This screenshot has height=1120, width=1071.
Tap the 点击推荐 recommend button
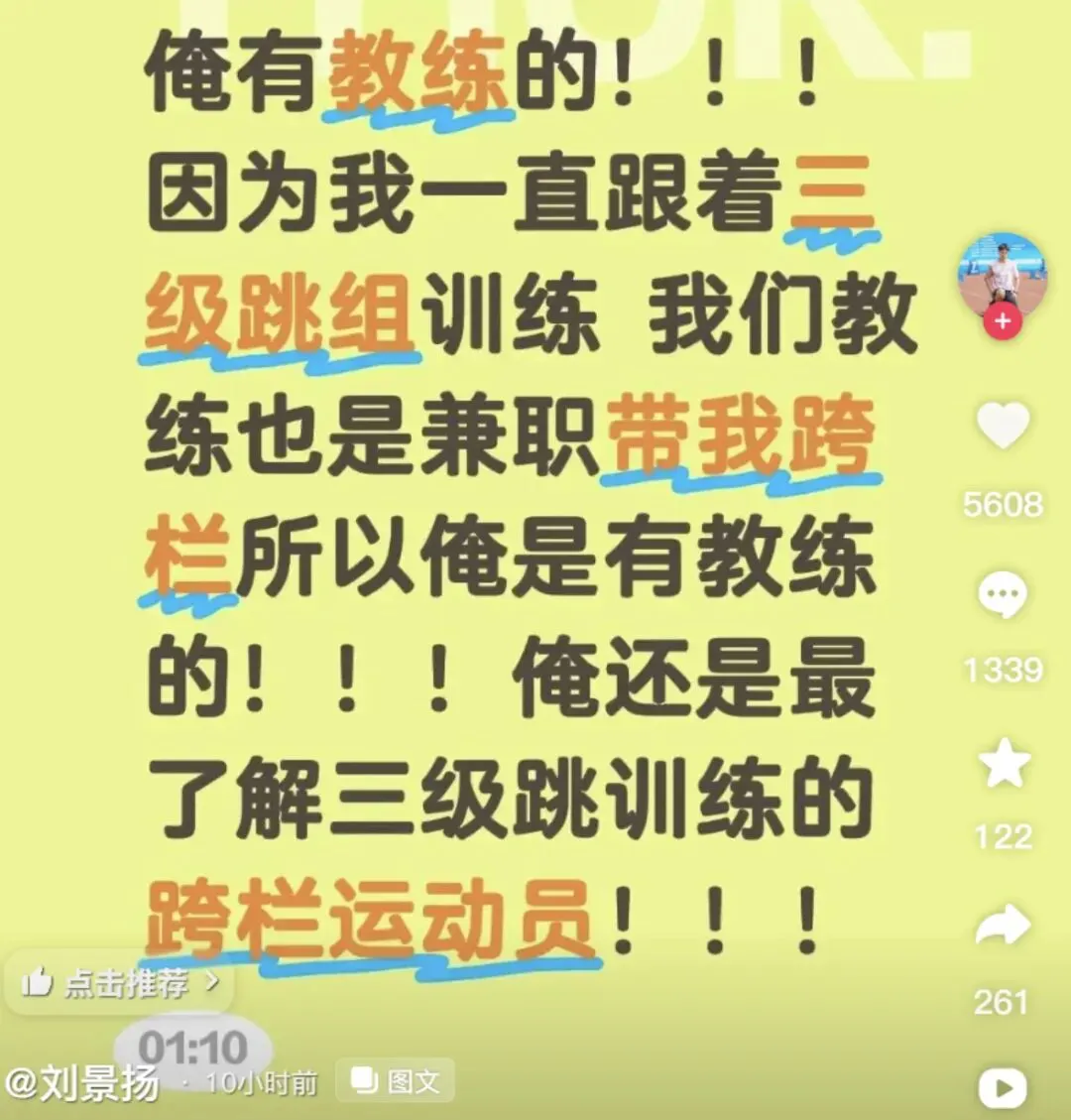click(x=119, y=982)
